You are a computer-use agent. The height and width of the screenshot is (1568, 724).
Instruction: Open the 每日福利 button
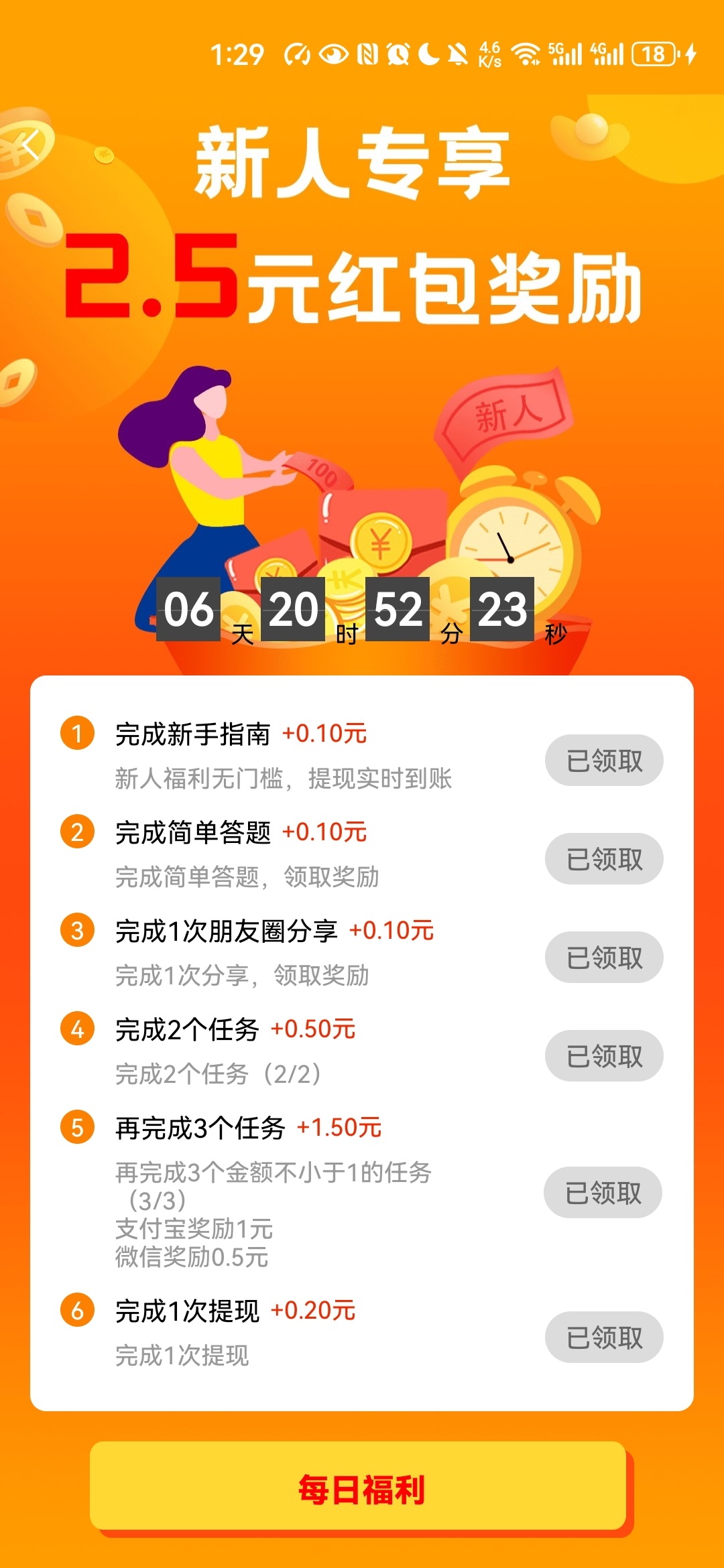pos(361,1489)
